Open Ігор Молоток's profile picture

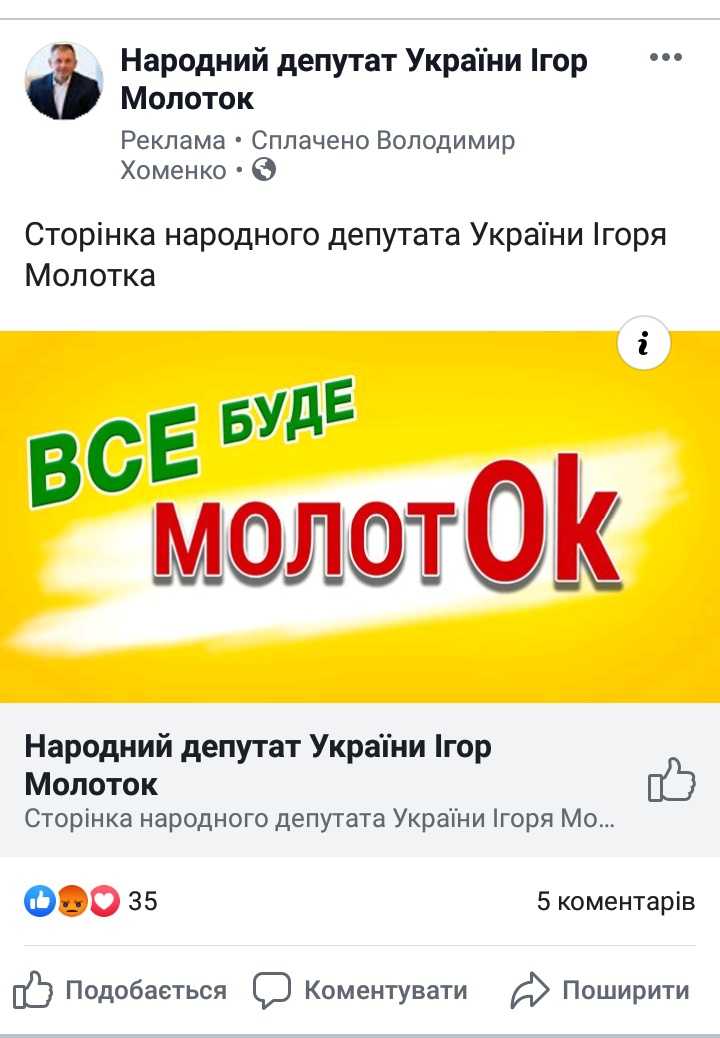tap(64, 81)
